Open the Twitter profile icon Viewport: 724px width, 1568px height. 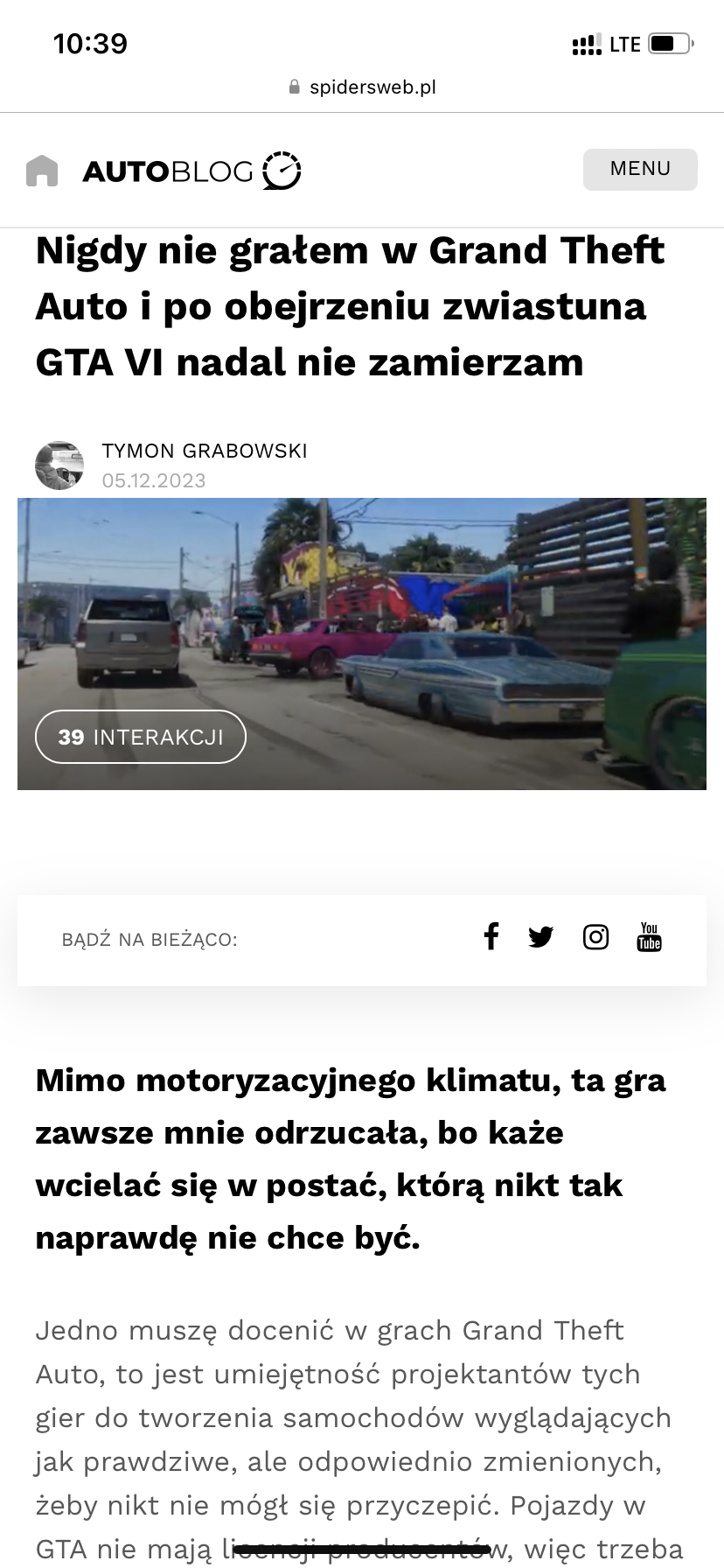point(541,937)
